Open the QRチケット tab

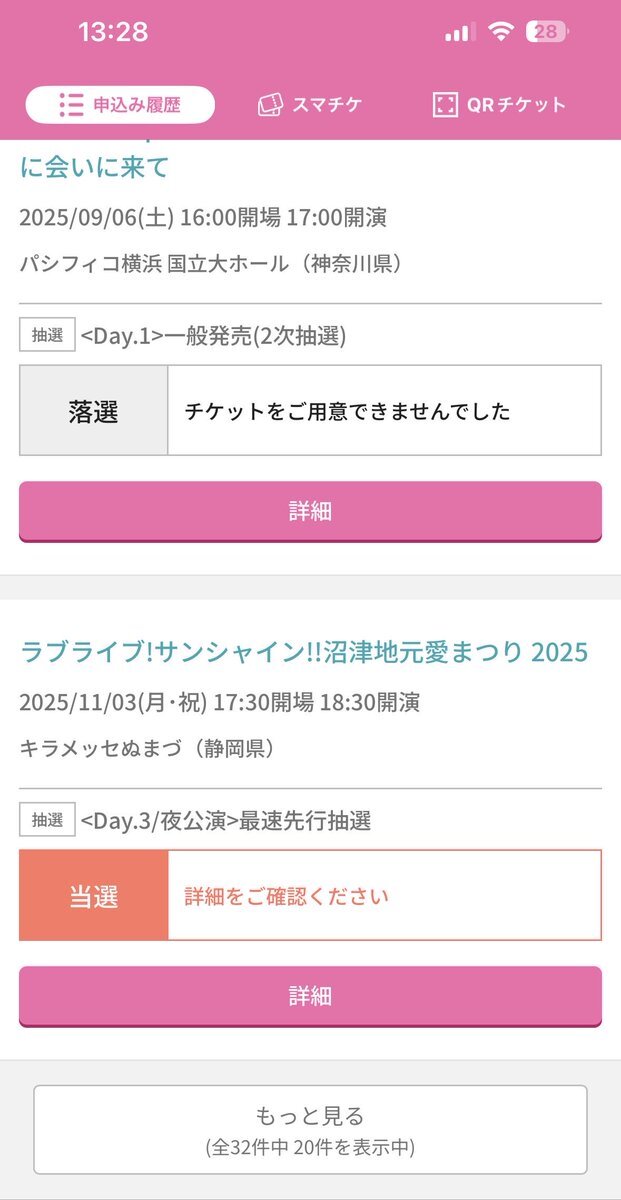point(499,104)
